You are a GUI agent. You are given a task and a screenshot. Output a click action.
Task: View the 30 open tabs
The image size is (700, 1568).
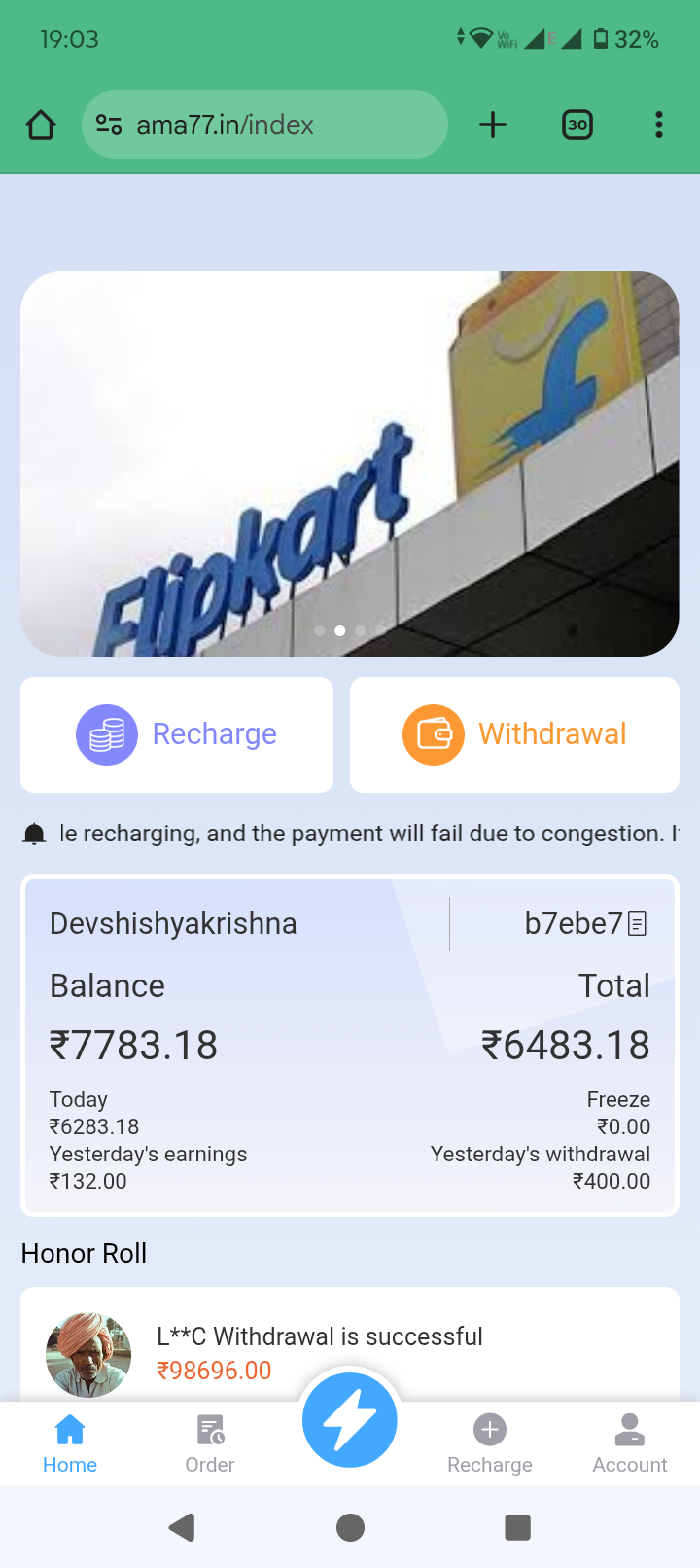[577, 125]
